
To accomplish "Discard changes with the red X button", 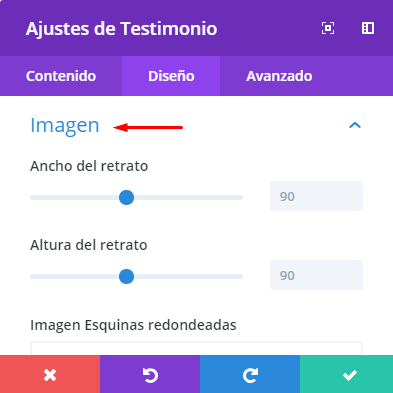I will 50,374.
